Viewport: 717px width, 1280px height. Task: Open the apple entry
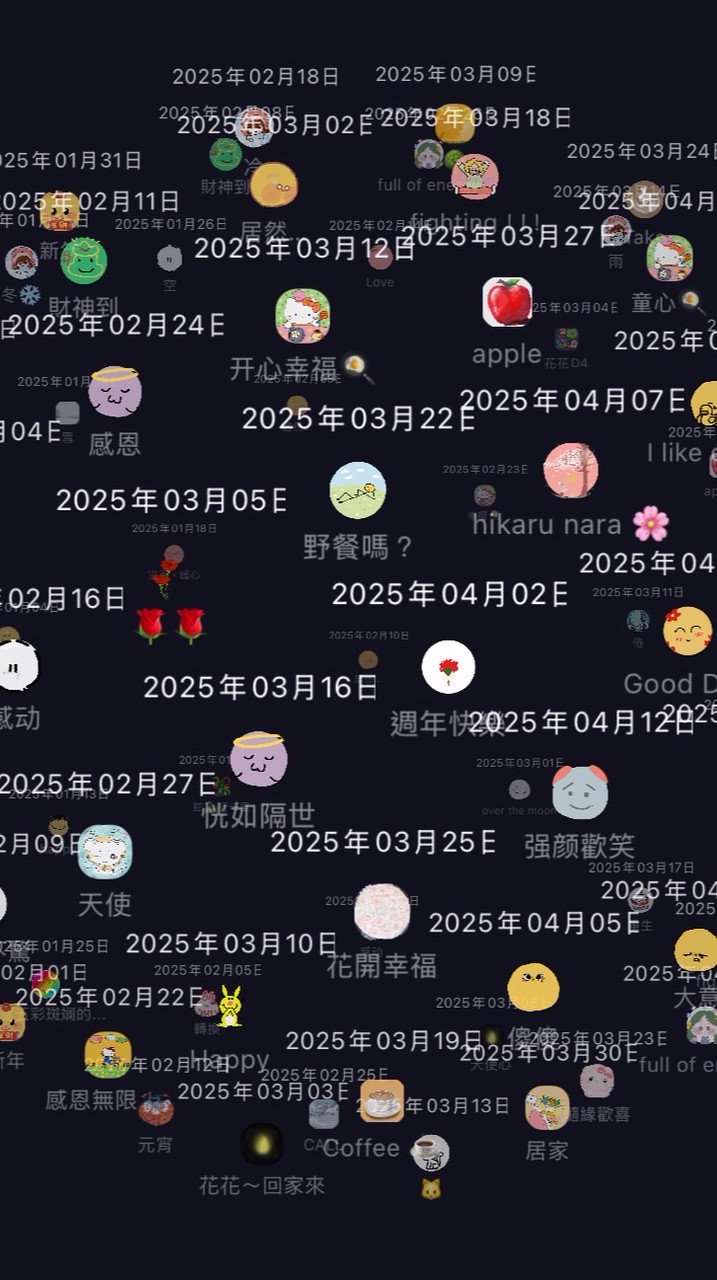click(508, 302)
